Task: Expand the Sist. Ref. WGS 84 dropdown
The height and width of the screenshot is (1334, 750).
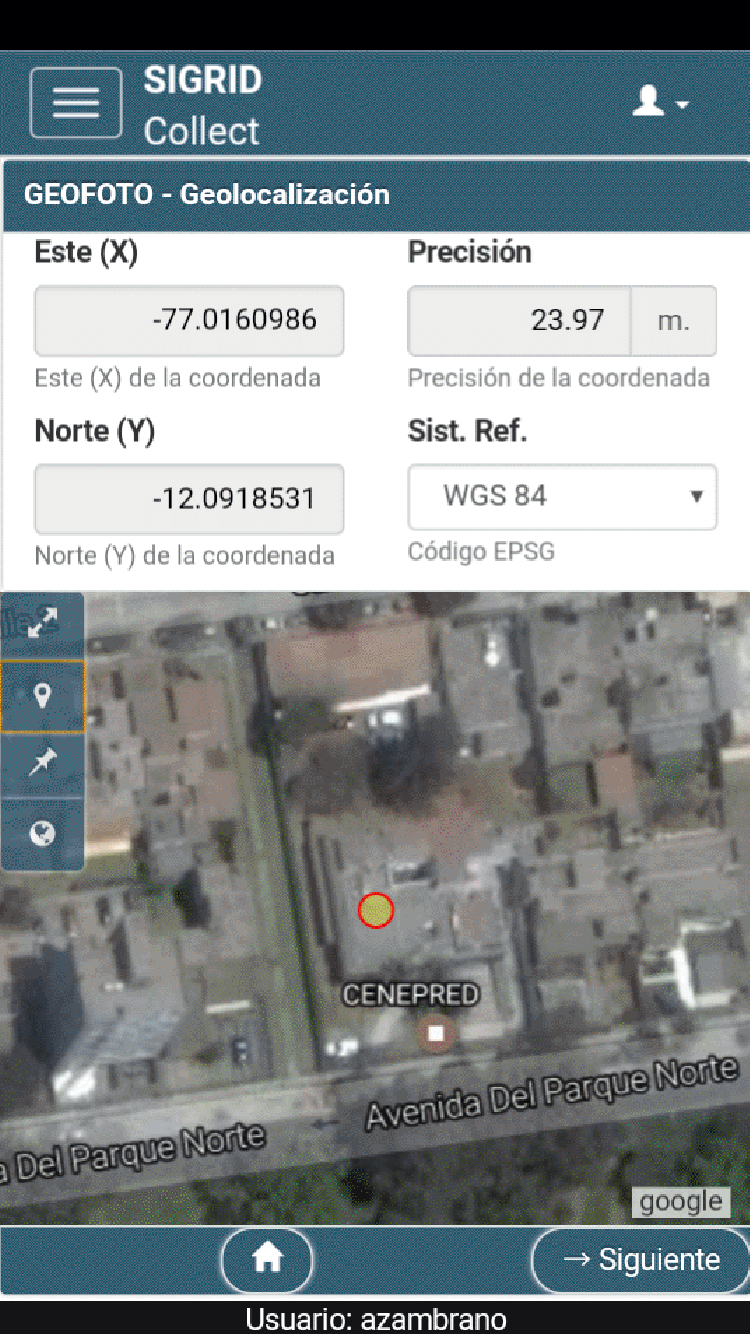Action: 562,497
